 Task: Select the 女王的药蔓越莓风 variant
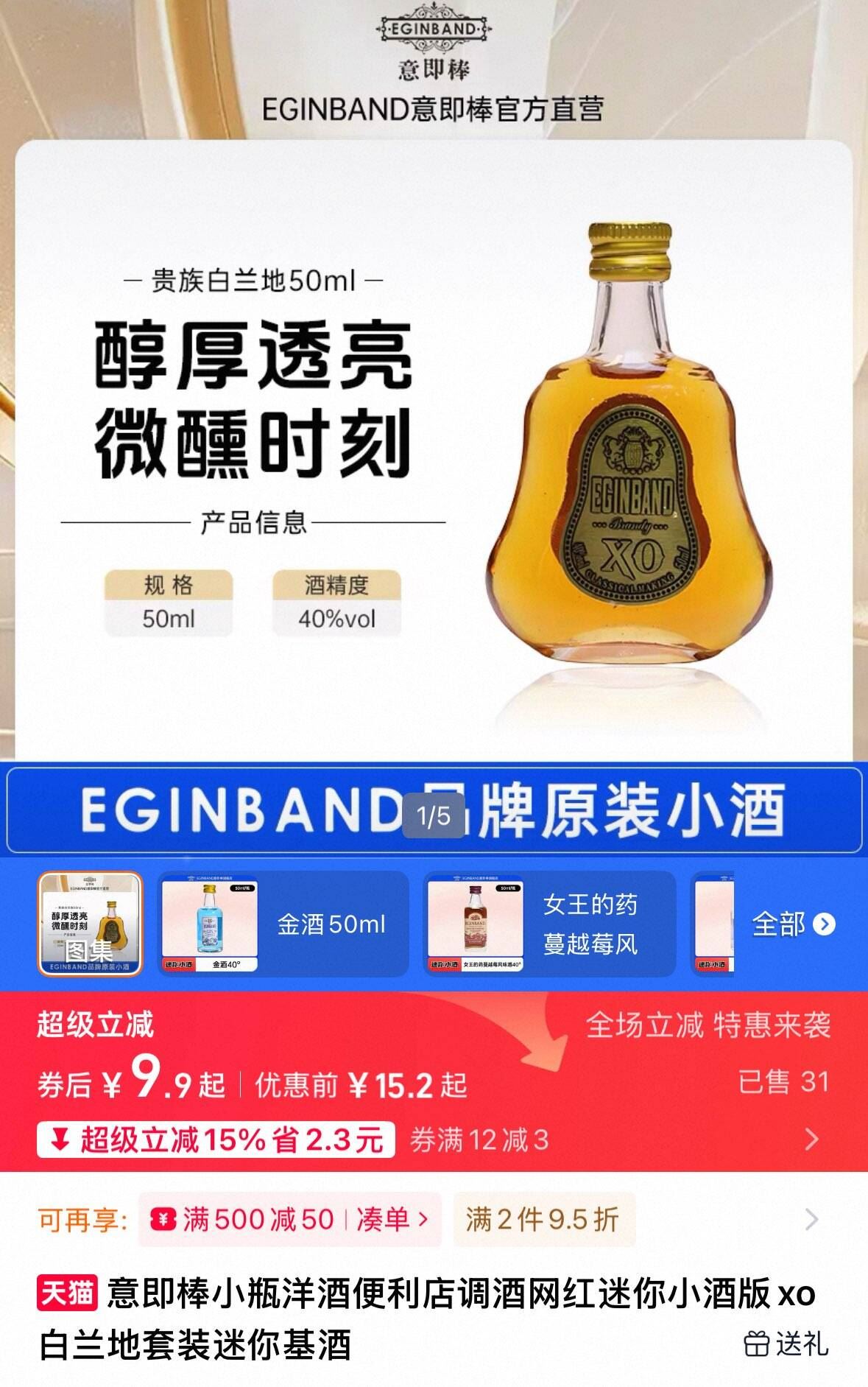pos(548,924)
